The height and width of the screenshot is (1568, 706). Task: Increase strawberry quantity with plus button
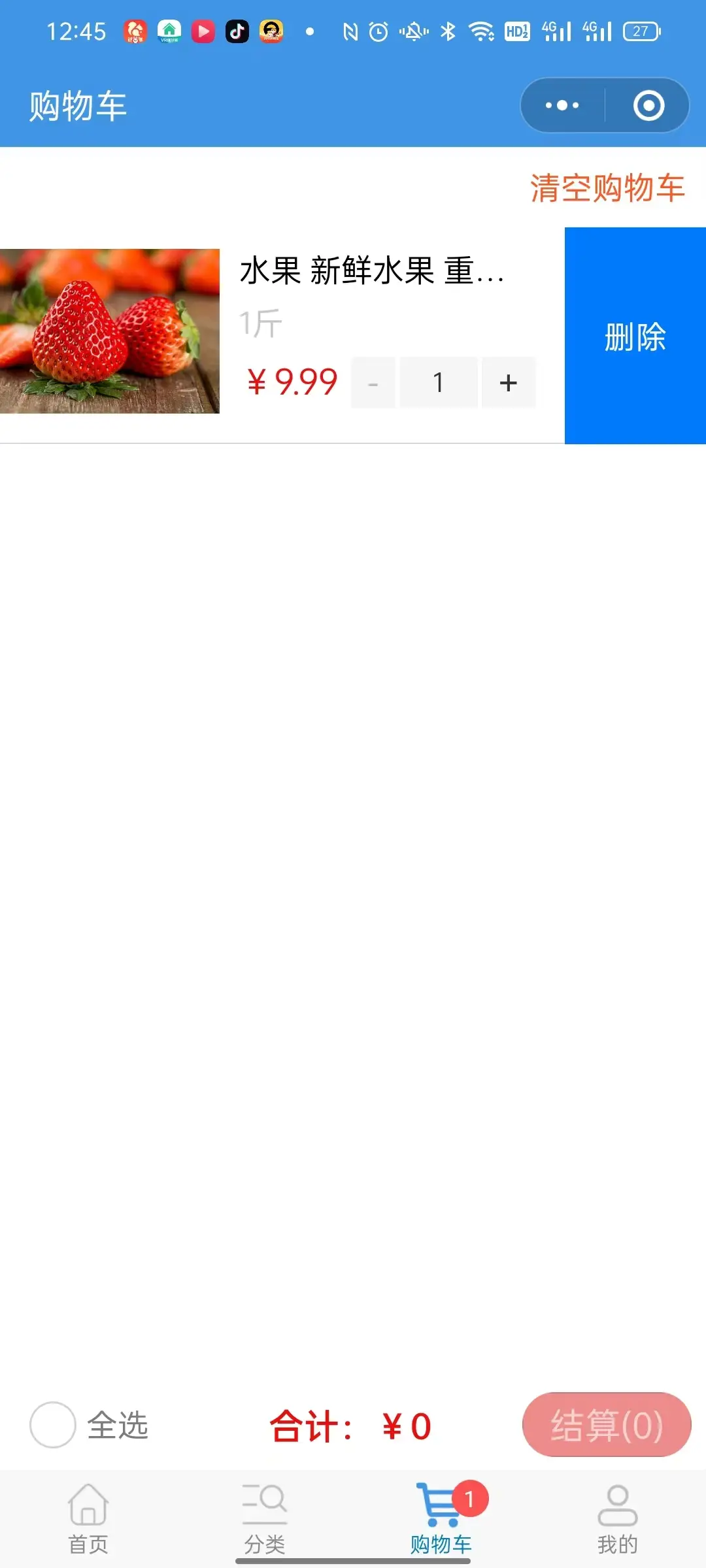pos(508,383)
